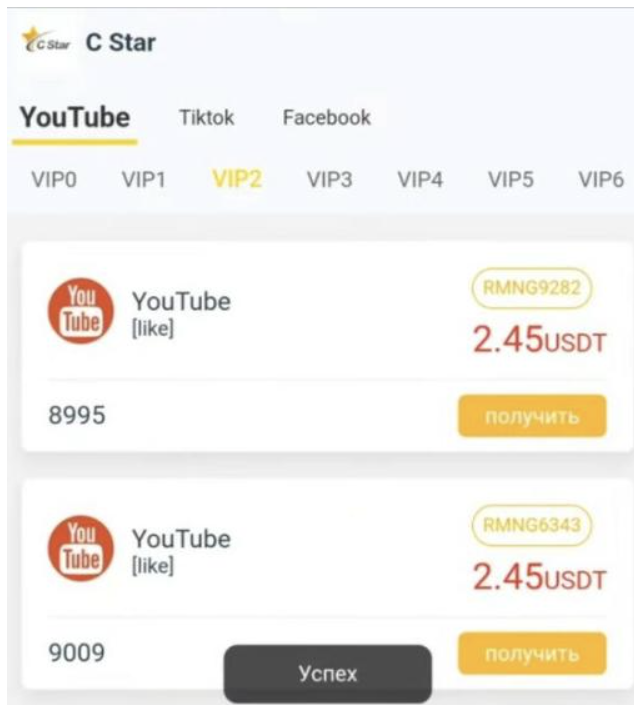
Task: Select the VIP4 level
Action: click(x=420, y=180)
